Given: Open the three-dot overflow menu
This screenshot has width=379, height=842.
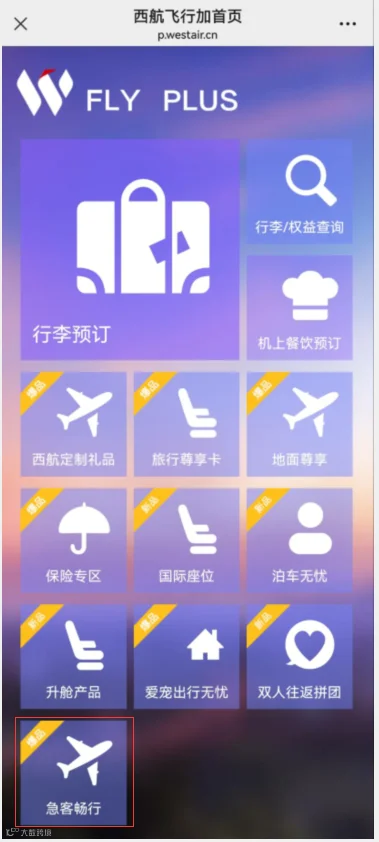Looking at the screenshot, I should [348, 24].
